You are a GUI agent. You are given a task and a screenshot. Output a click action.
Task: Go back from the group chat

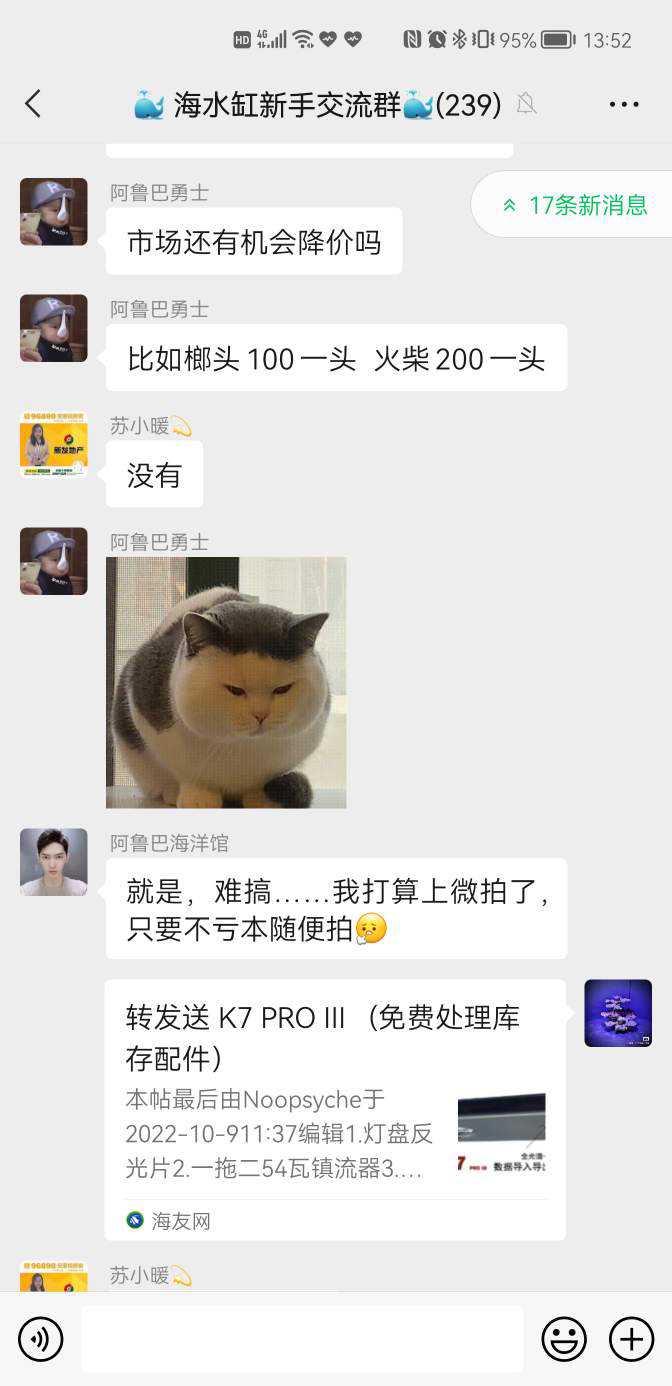coord(33,104)
